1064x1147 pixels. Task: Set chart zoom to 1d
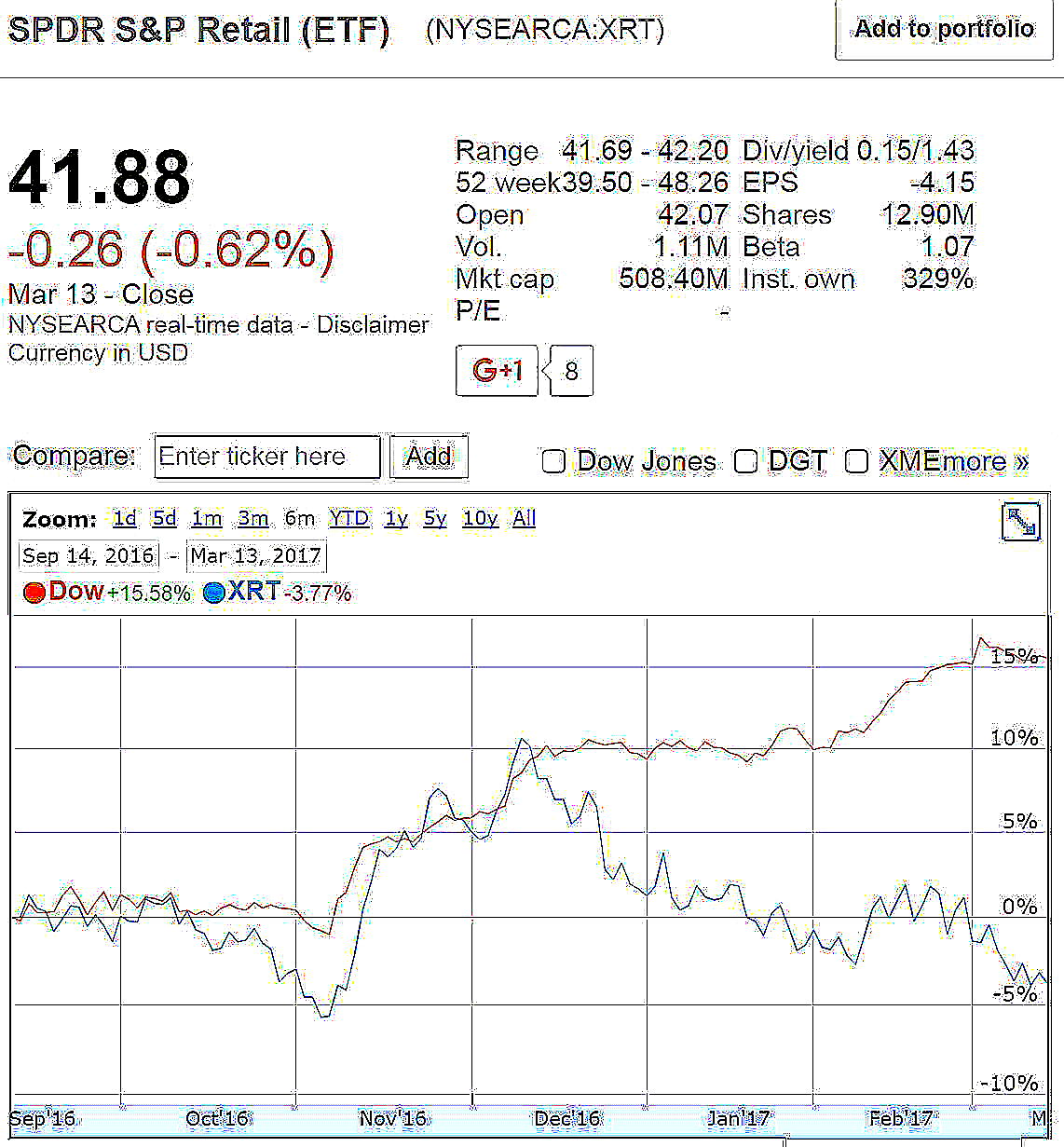124,519
